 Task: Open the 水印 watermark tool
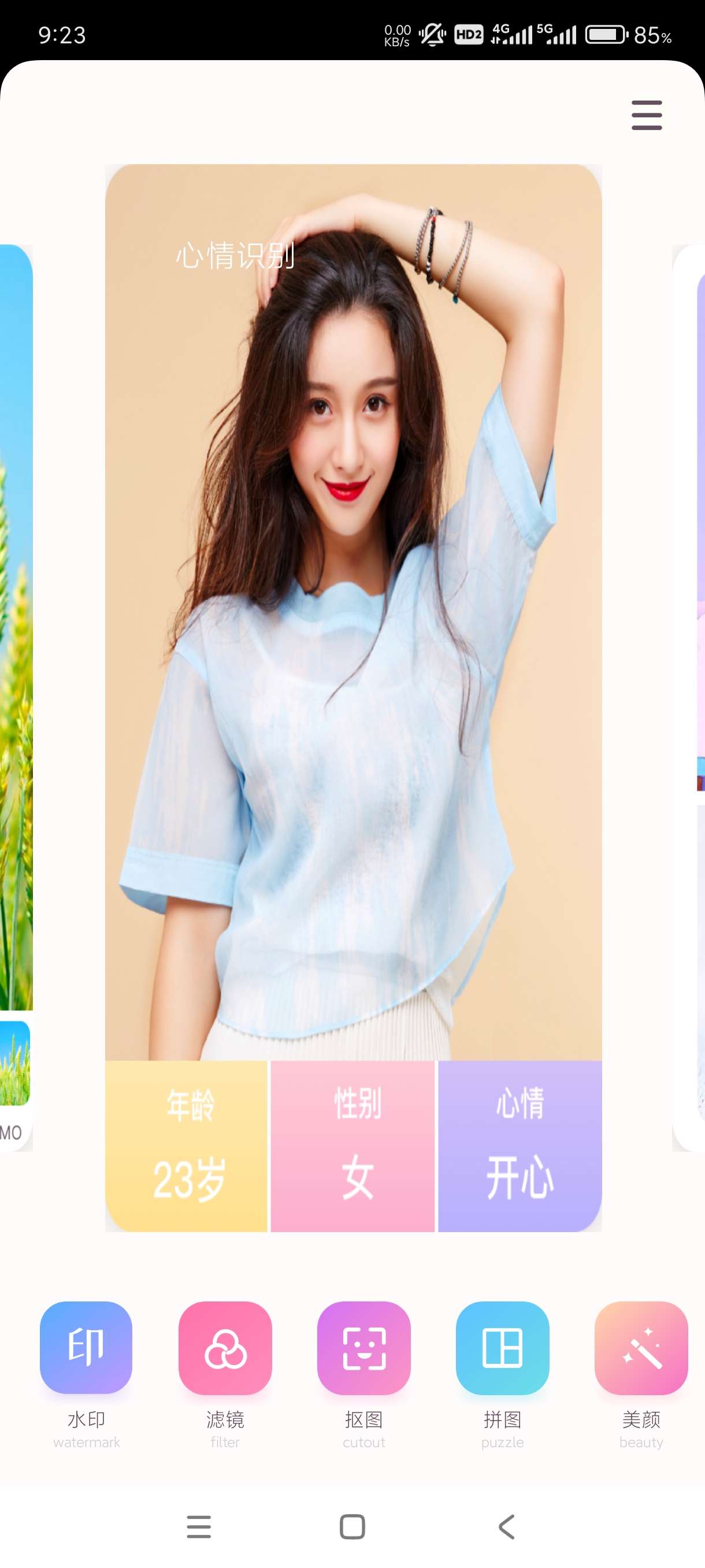[86, 1348]
